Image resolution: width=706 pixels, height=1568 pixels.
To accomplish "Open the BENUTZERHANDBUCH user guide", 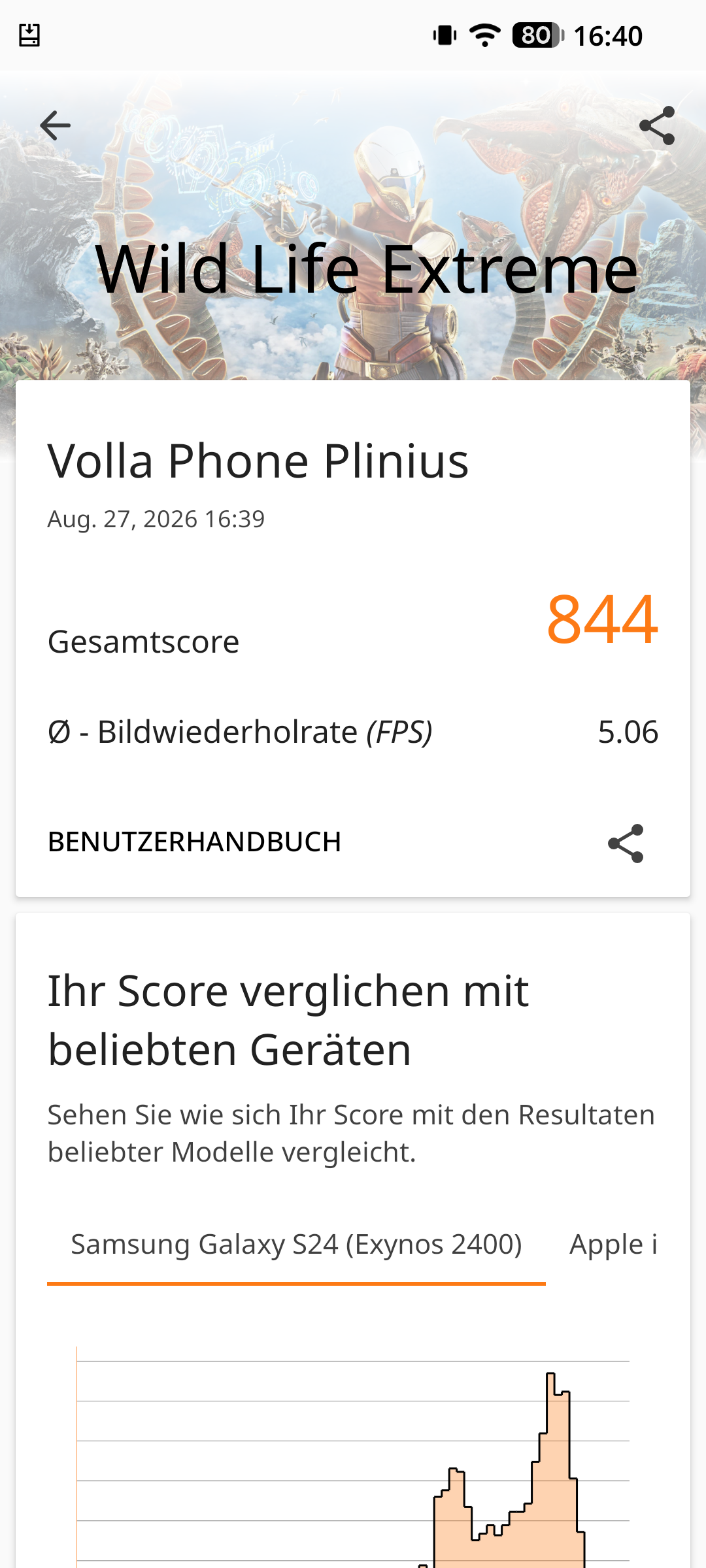I will [195, 842].
